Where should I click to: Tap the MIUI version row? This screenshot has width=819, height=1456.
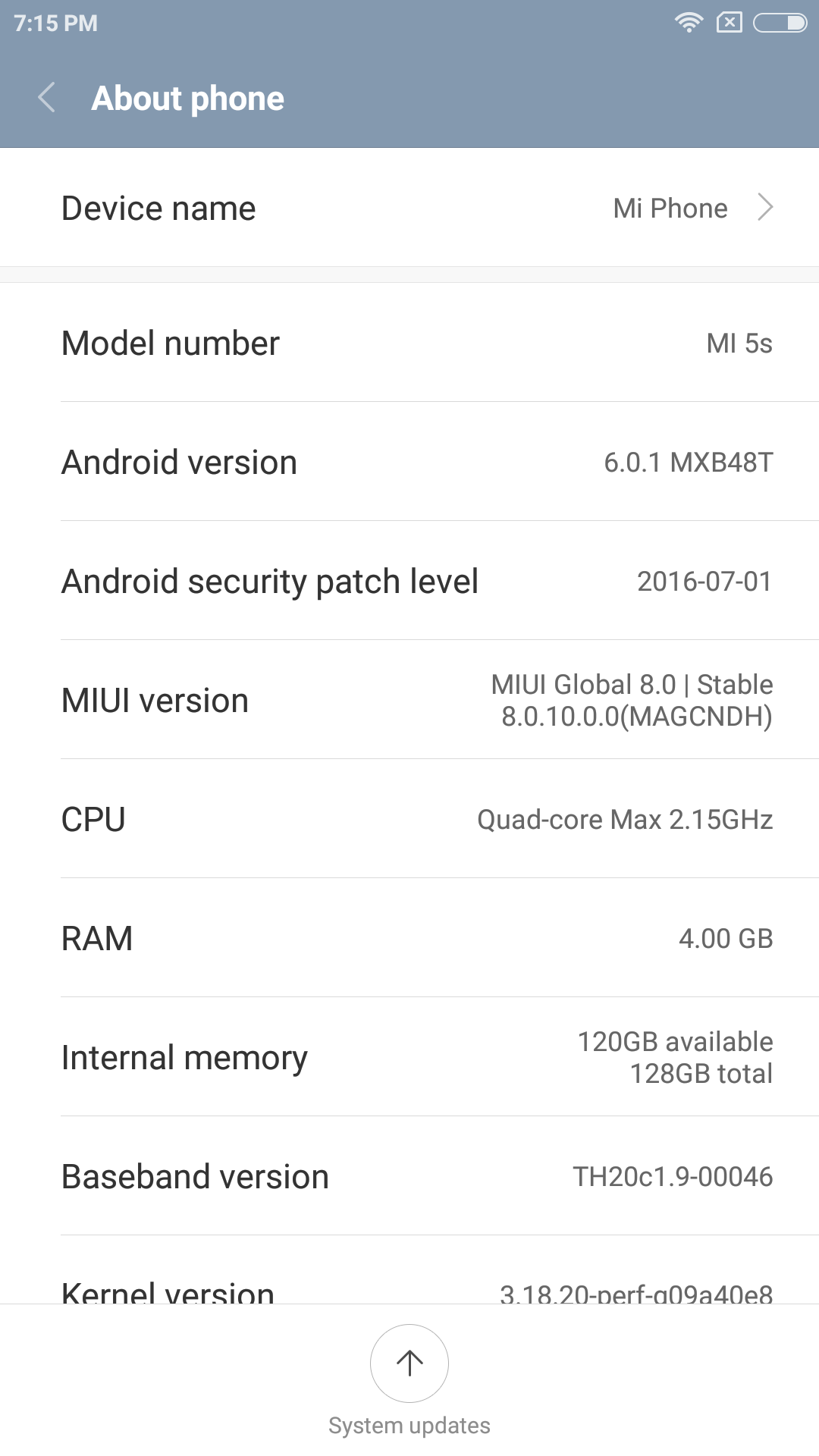409,700
